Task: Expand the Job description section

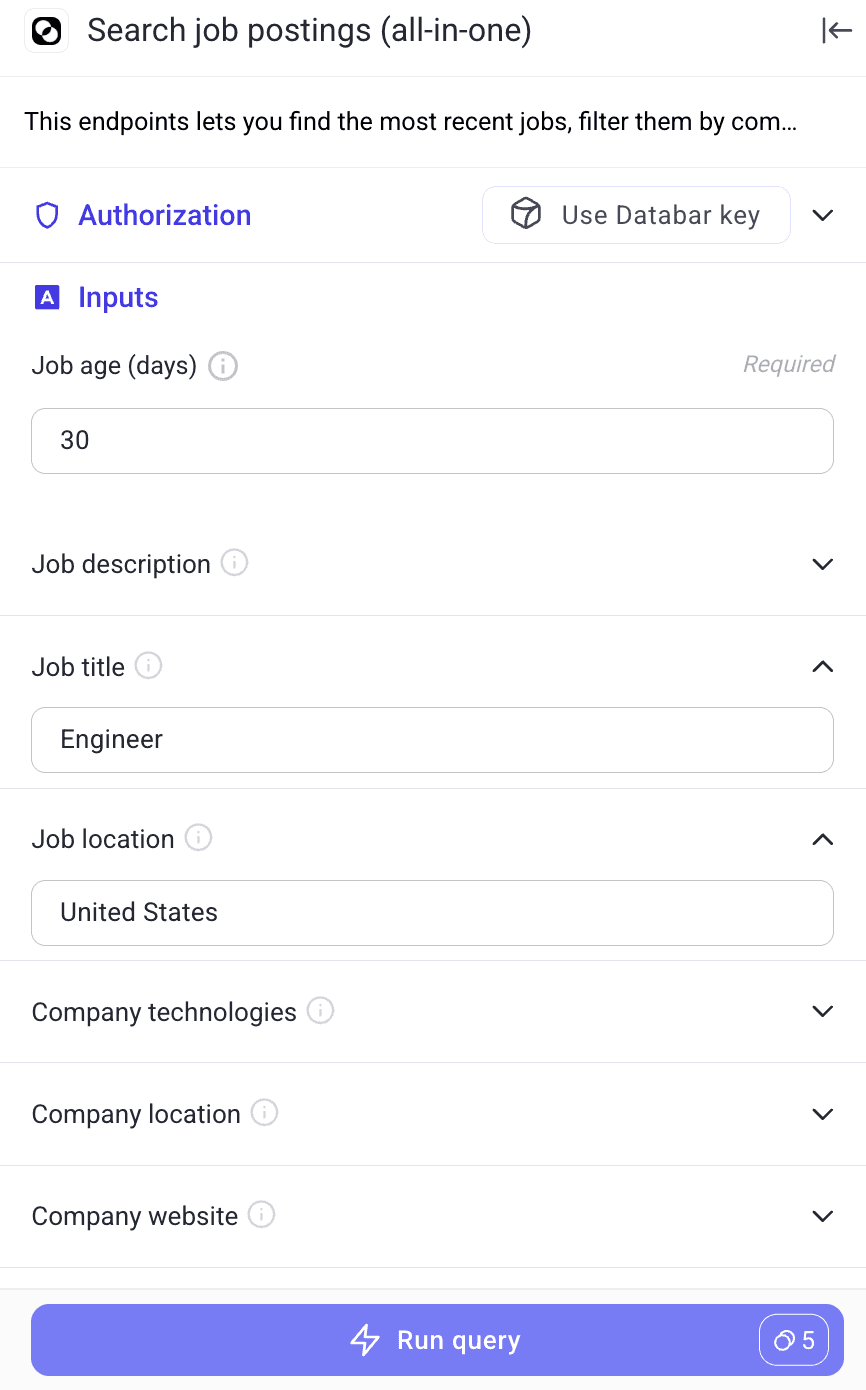Action: pos(823,564)
